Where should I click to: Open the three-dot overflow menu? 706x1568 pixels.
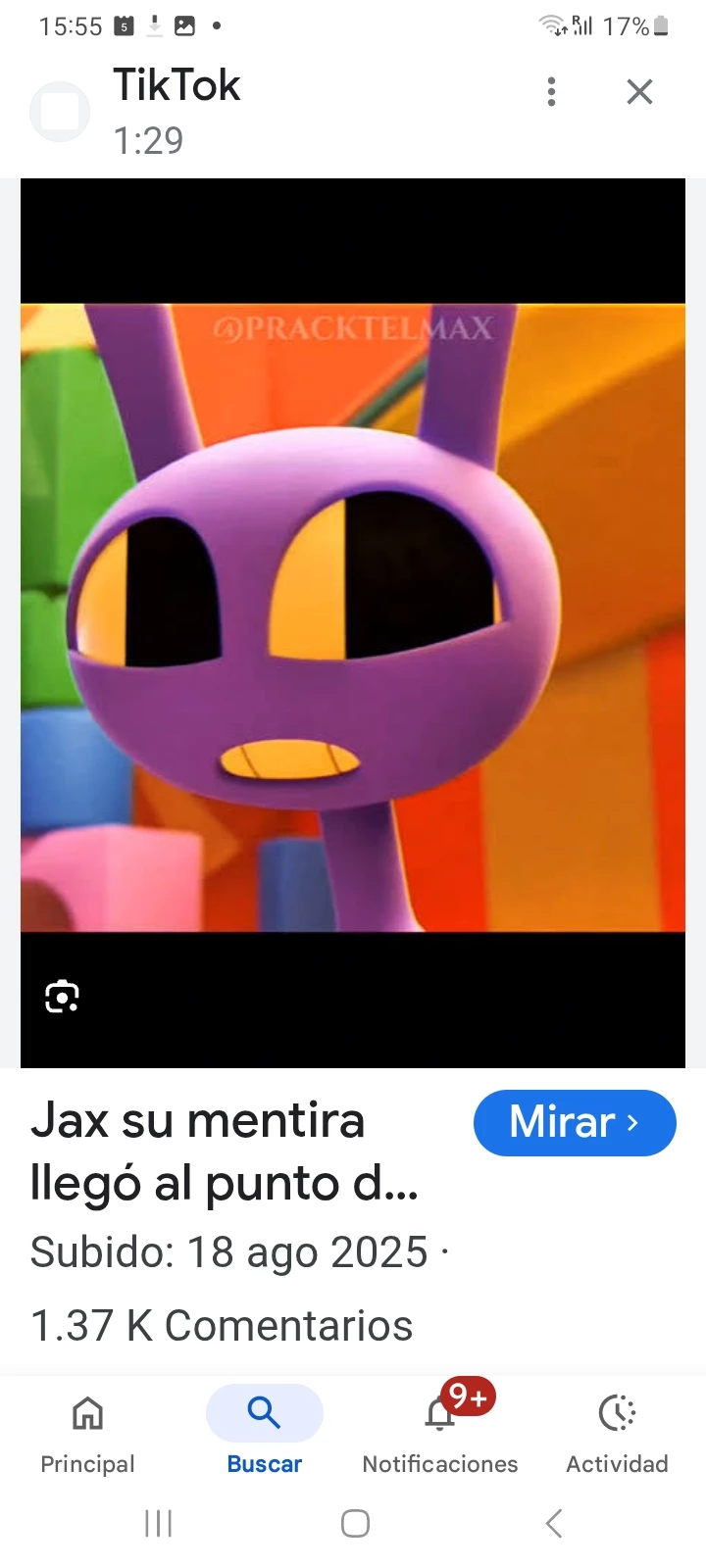pyautogui.click(x=552, y=92)
